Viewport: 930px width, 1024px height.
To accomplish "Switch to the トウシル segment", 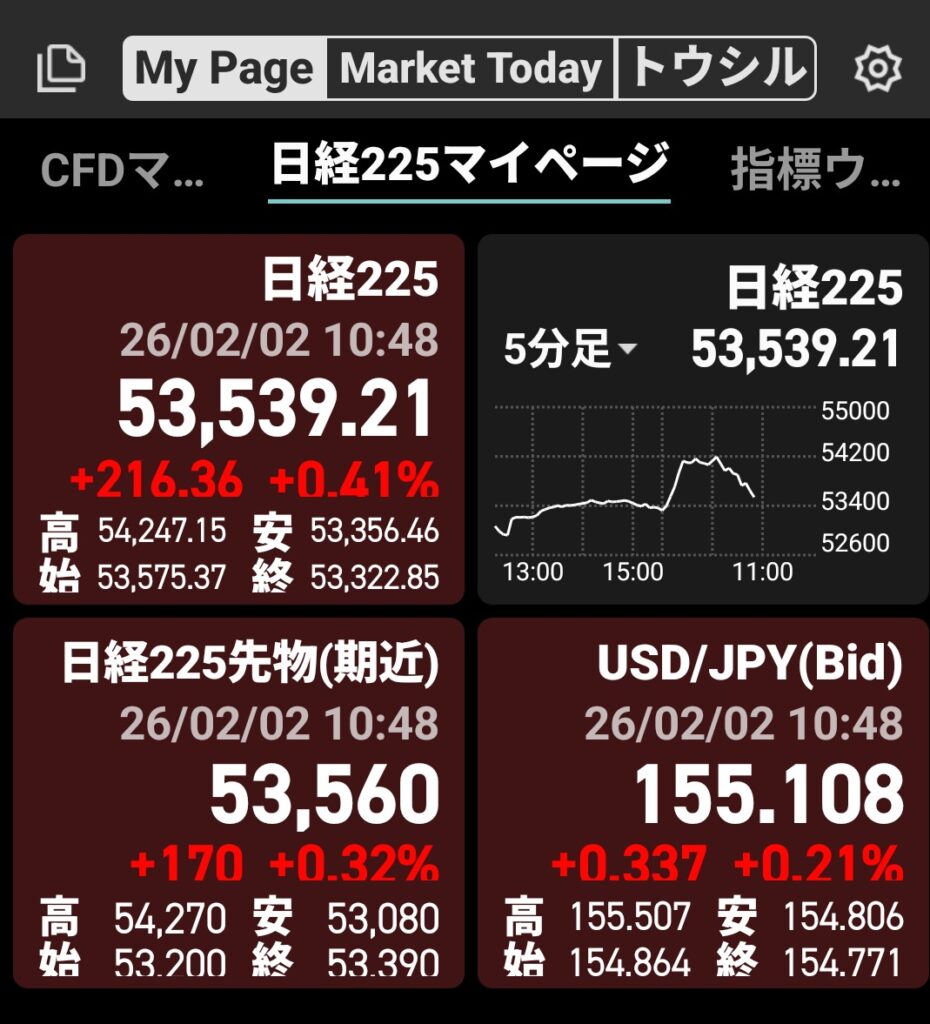I will tap(716, 69).
